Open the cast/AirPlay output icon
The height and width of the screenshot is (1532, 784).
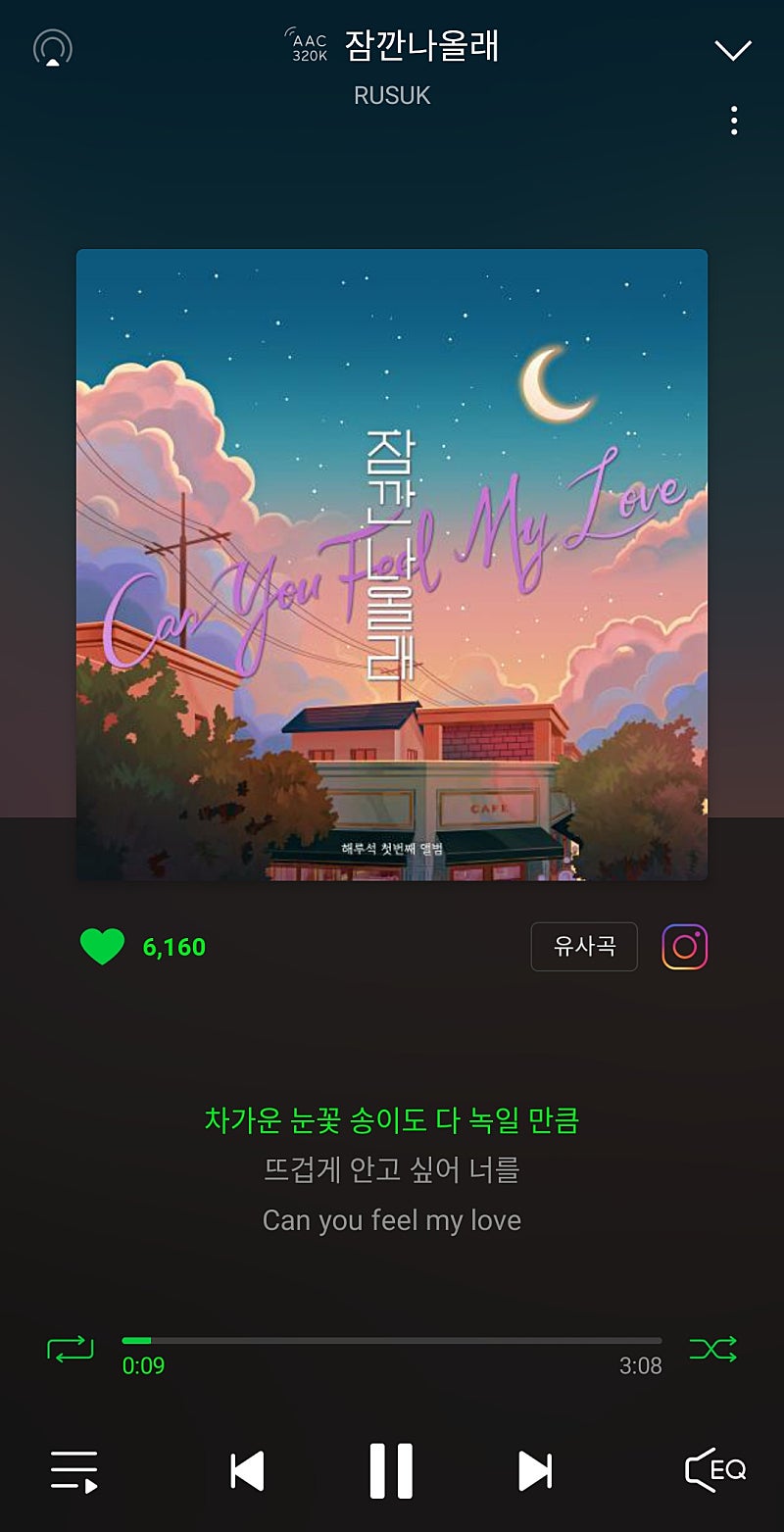[53, 48]
